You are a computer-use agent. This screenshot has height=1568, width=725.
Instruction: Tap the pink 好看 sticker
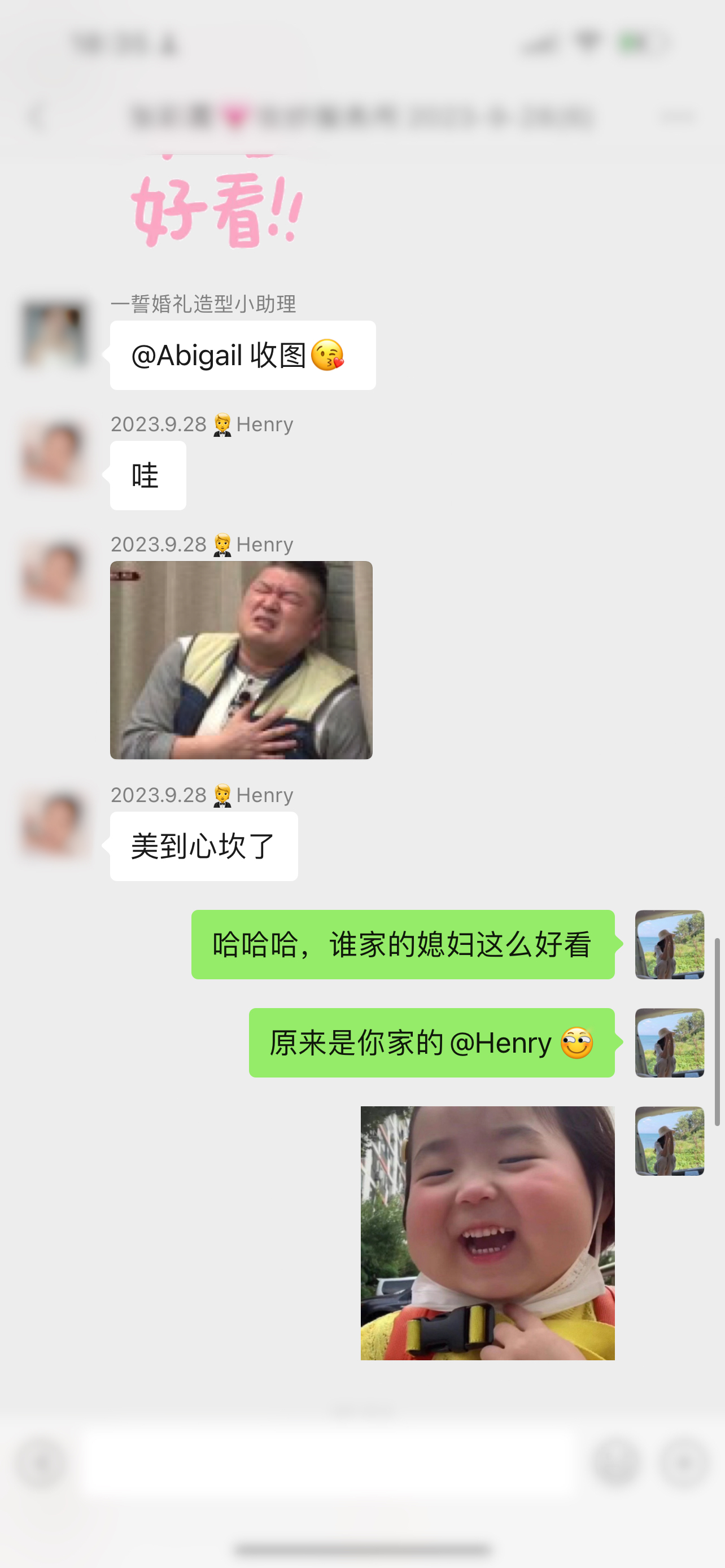217,206
